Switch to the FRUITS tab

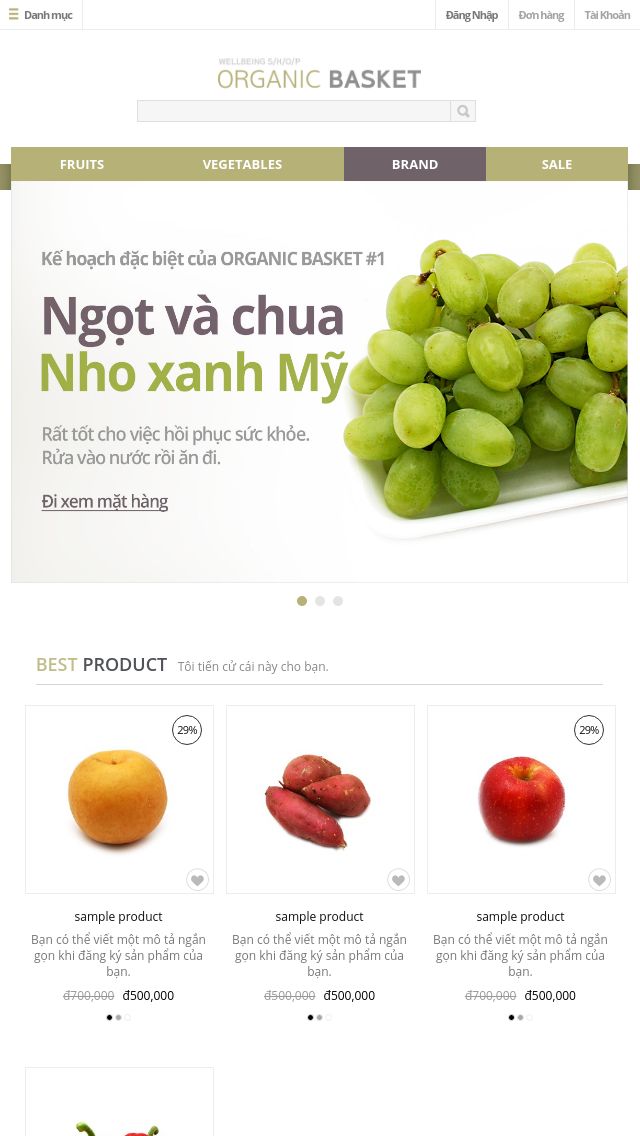[82, 164]
